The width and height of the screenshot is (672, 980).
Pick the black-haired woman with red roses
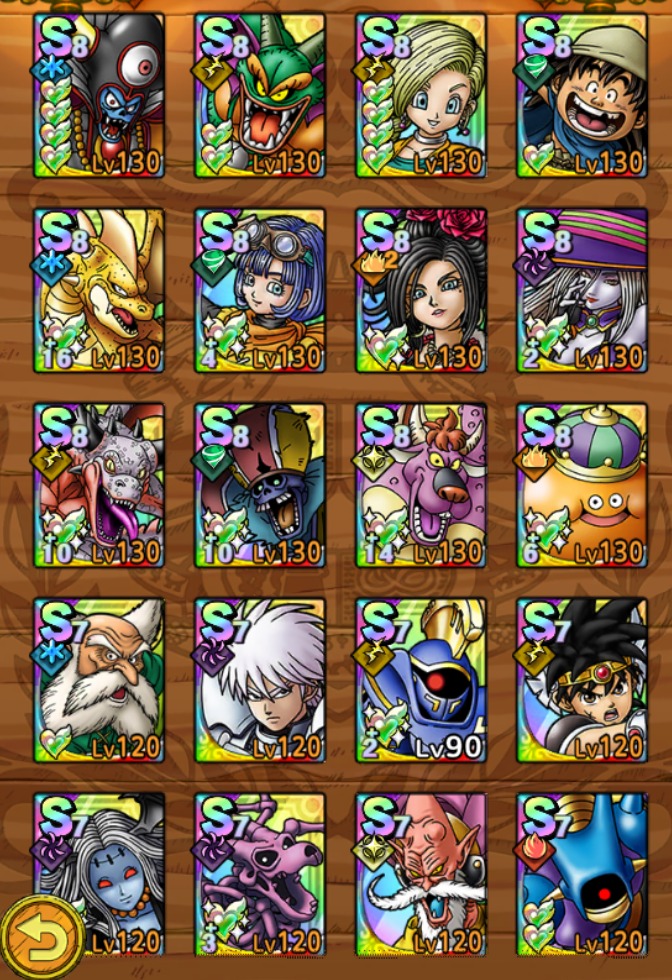coord(421,290)
